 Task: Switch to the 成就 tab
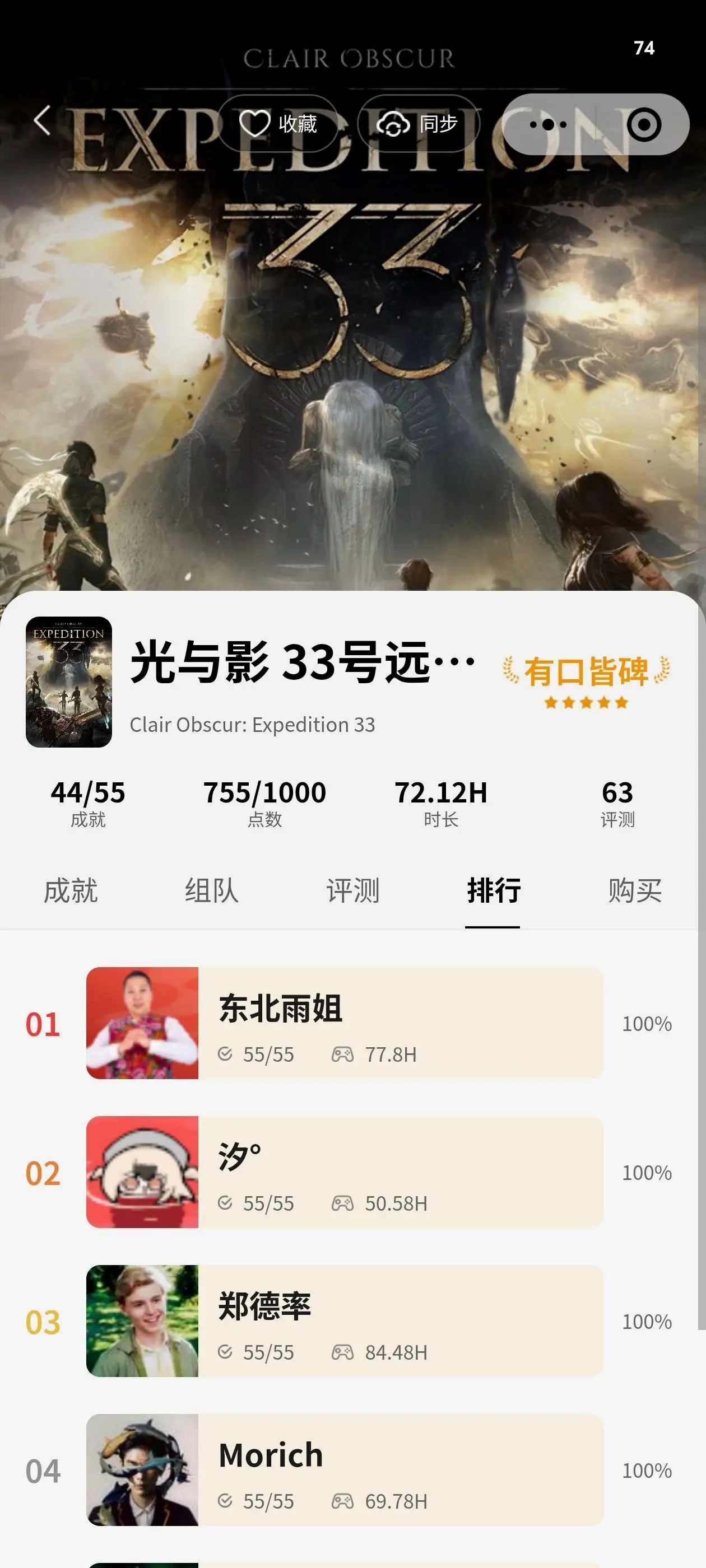[x=71, y=891]
